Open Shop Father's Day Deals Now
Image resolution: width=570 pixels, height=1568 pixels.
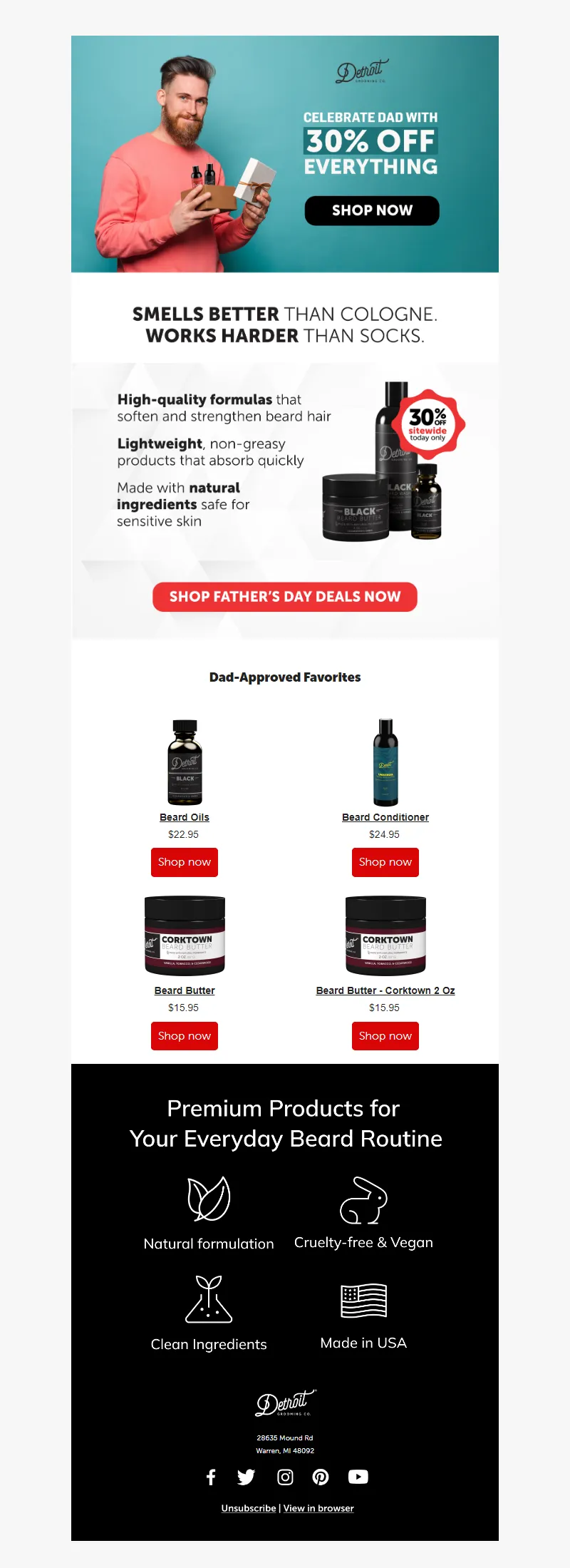click(x=285, y=597)
